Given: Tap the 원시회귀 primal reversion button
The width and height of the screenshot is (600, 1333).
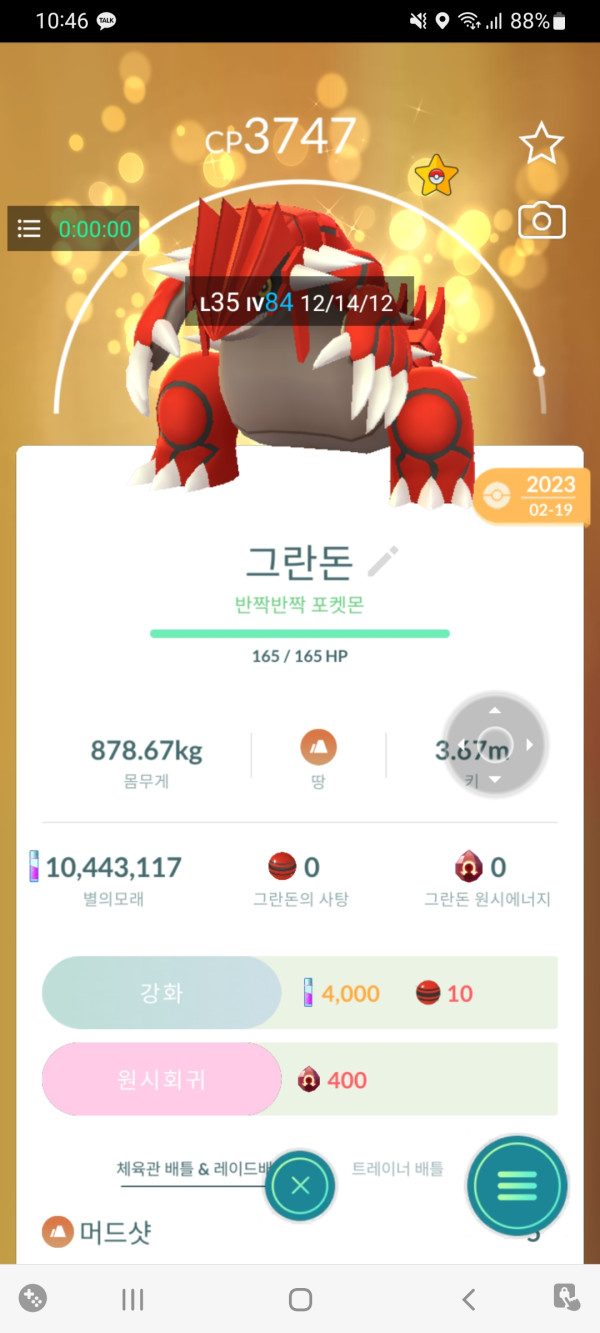Looking at the screenshot, I should click(x=161, y=1079).
